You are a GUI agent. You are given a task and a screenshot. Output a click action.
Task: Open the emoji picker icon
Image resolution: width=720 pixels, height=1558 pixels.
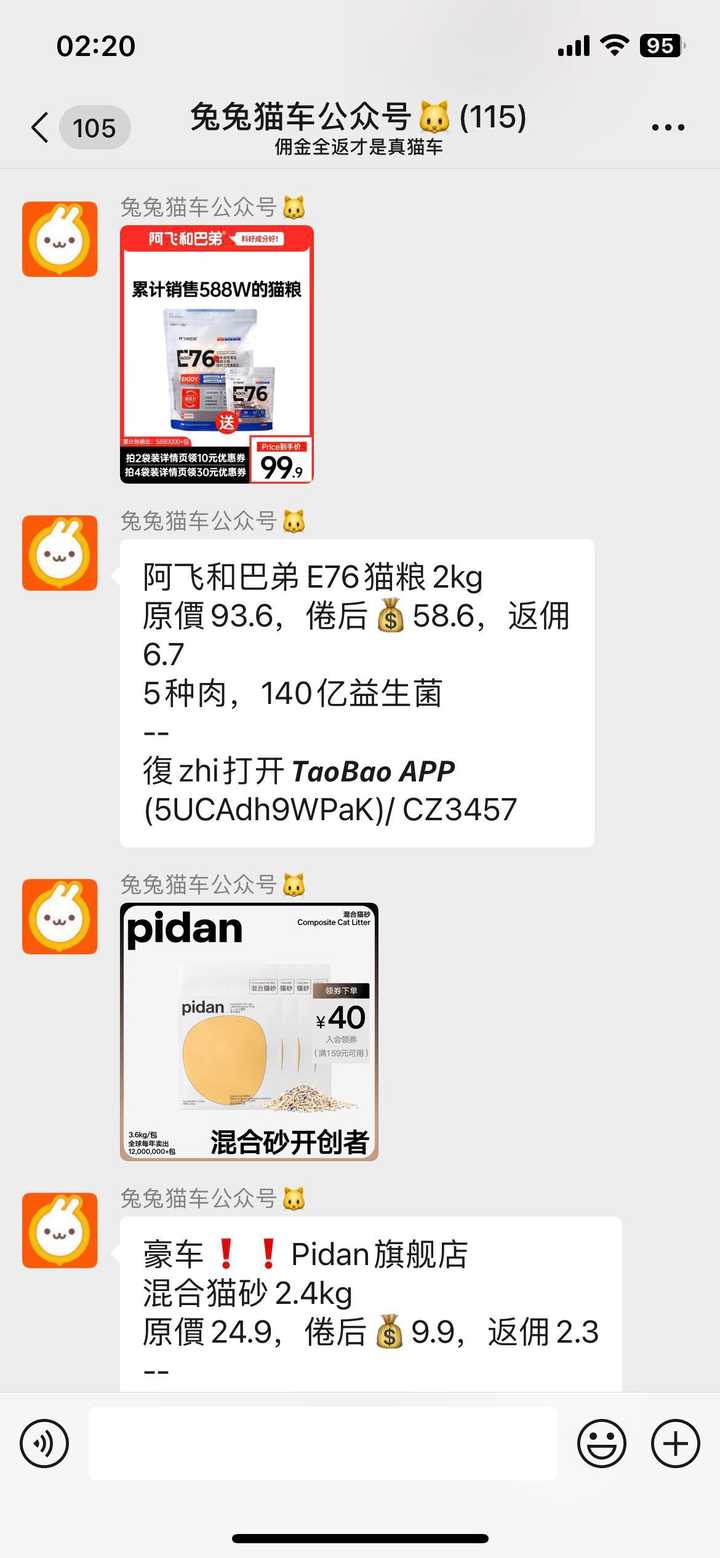tap(601, 1443)
